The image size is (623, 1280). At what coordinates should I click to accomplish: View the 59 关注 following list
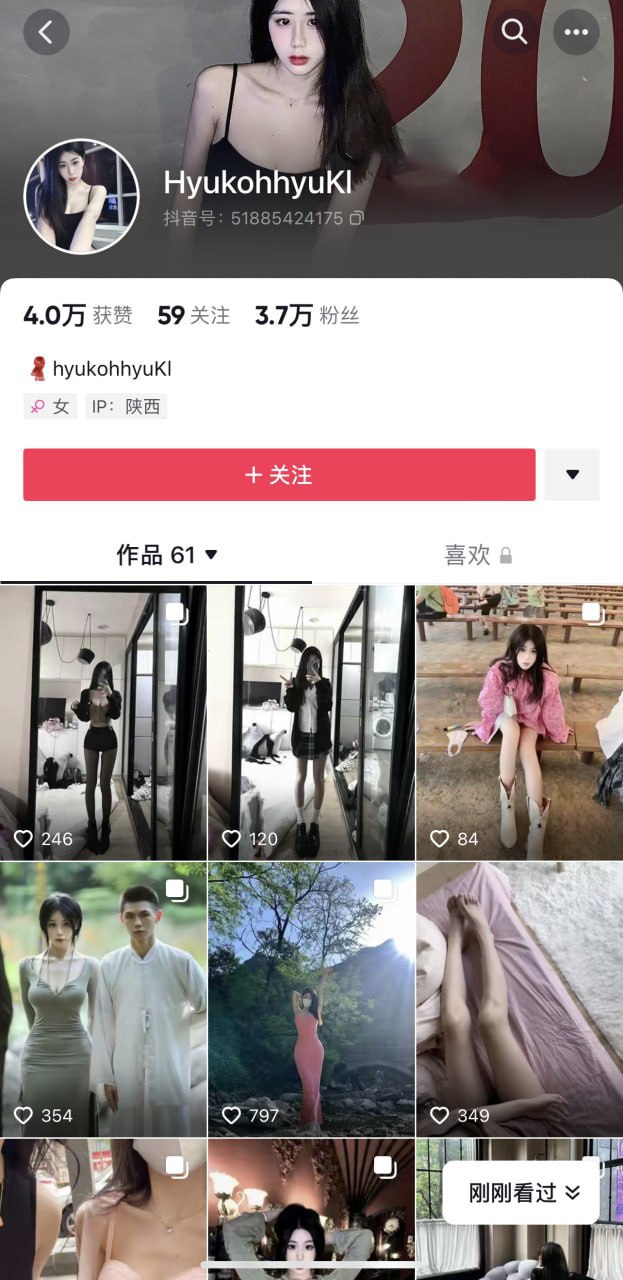point(193,316)
